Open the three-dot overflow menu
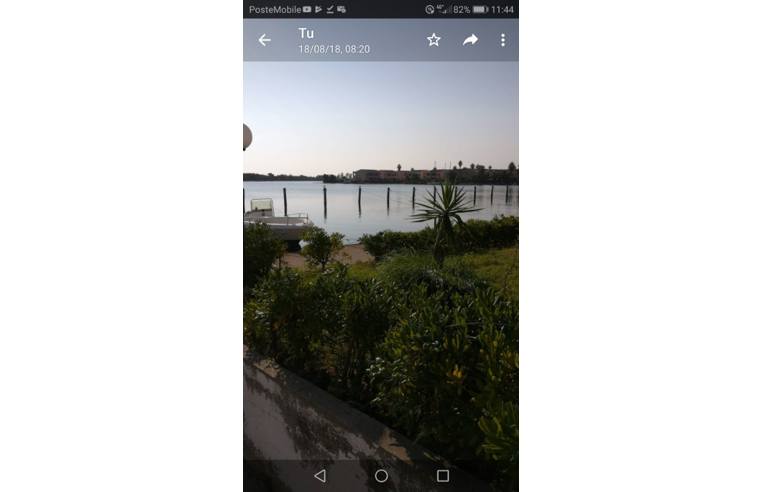This screenshot has height=492, width=764. 502,40
